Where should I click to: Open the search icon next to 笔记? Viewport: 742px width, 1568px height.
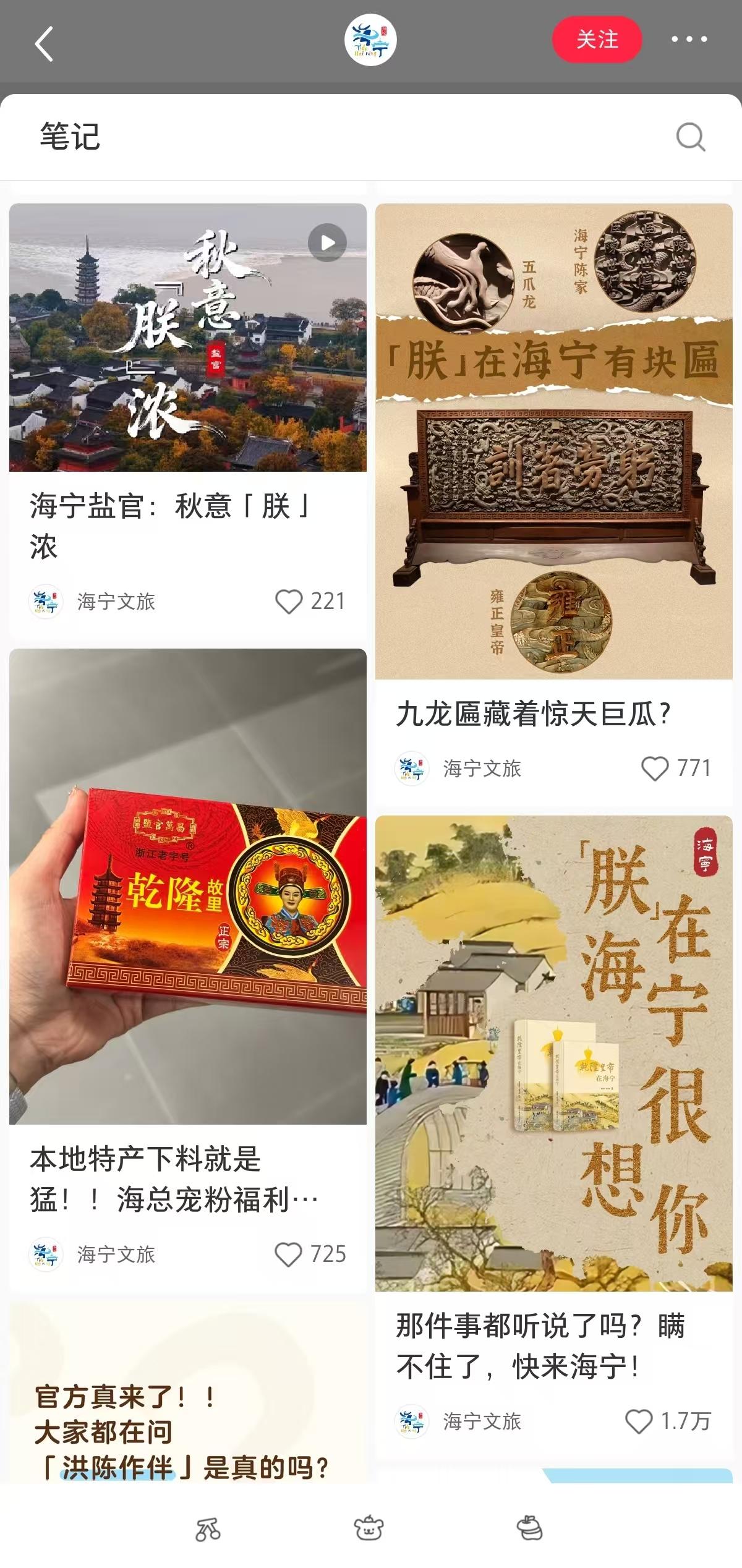[x=690, y=137]
